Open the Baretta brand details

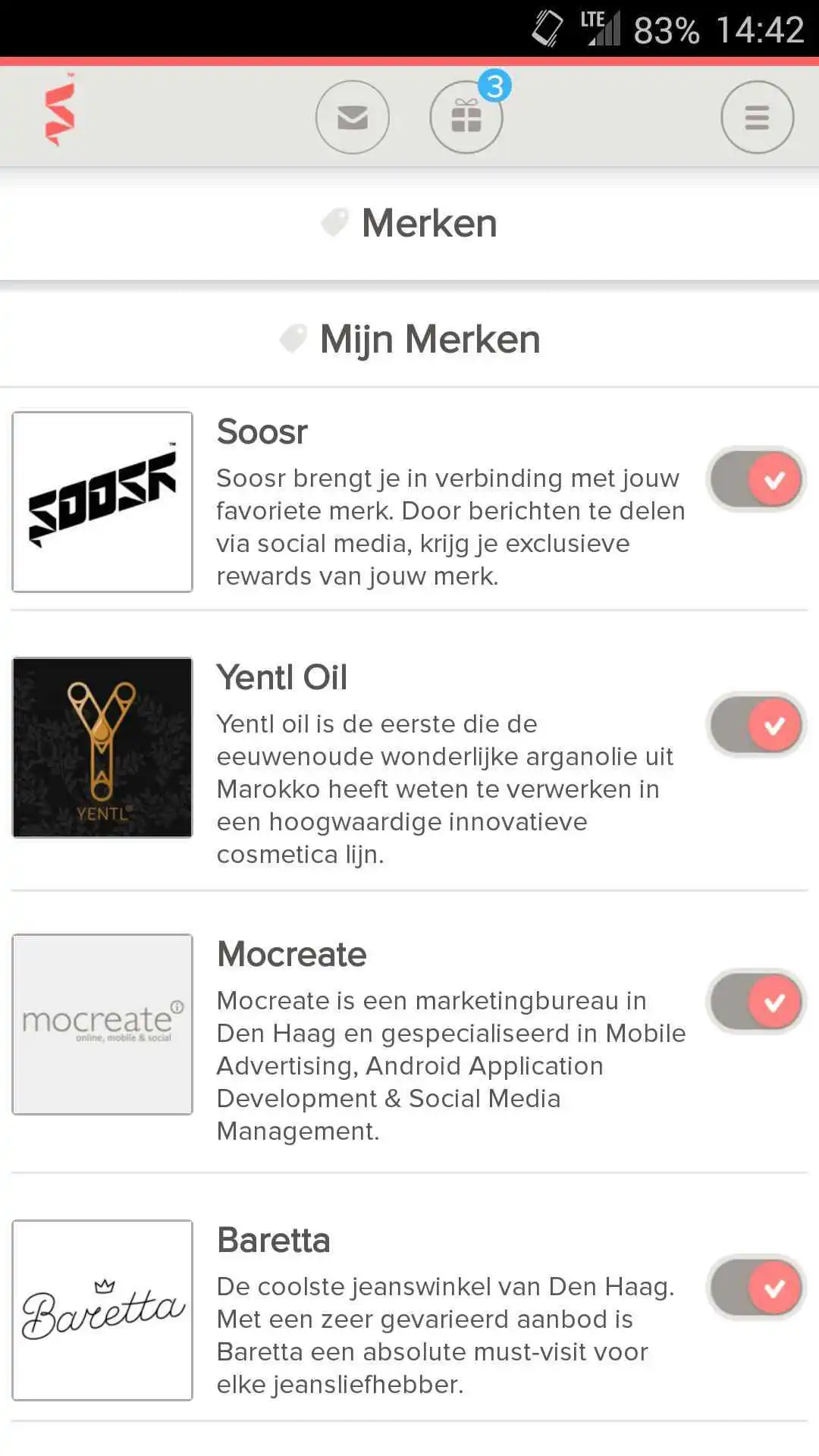(x=275, y=1240)
